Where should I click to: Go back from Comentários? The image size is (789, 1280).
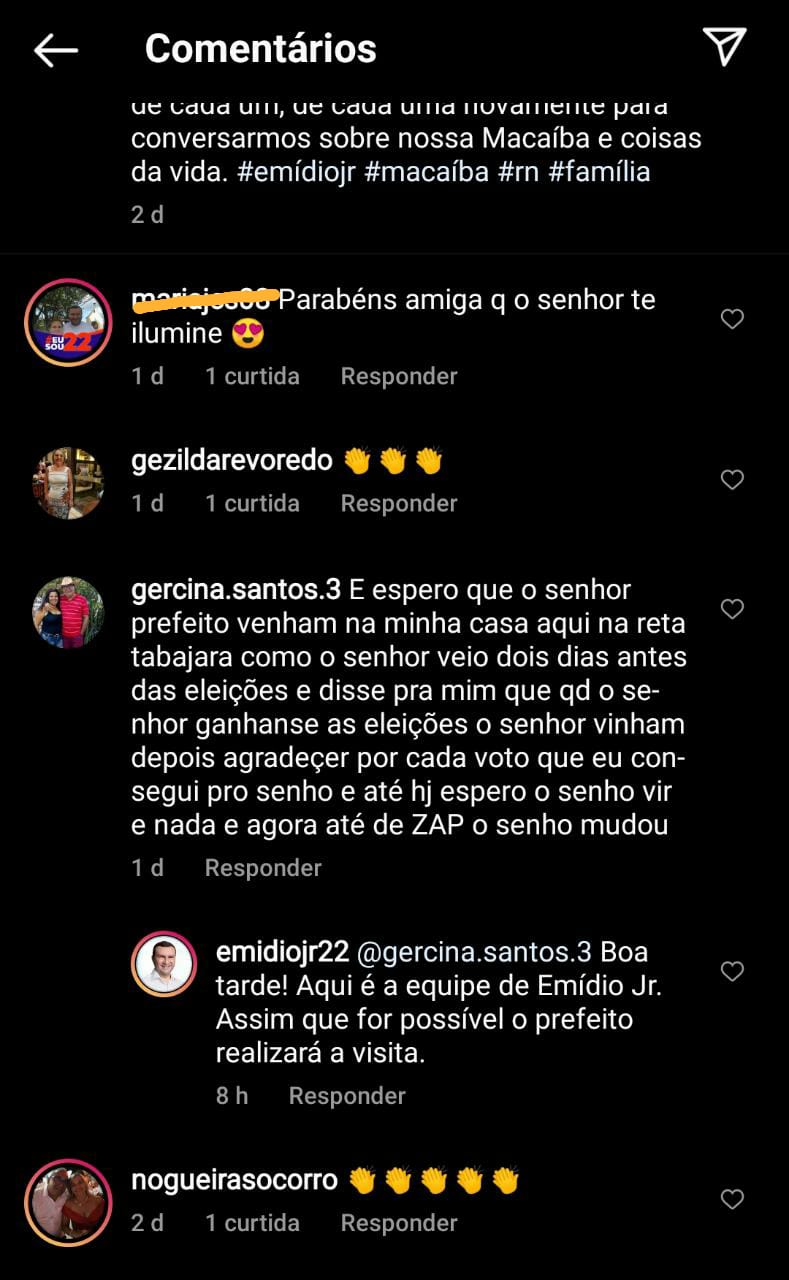[55, 50]
